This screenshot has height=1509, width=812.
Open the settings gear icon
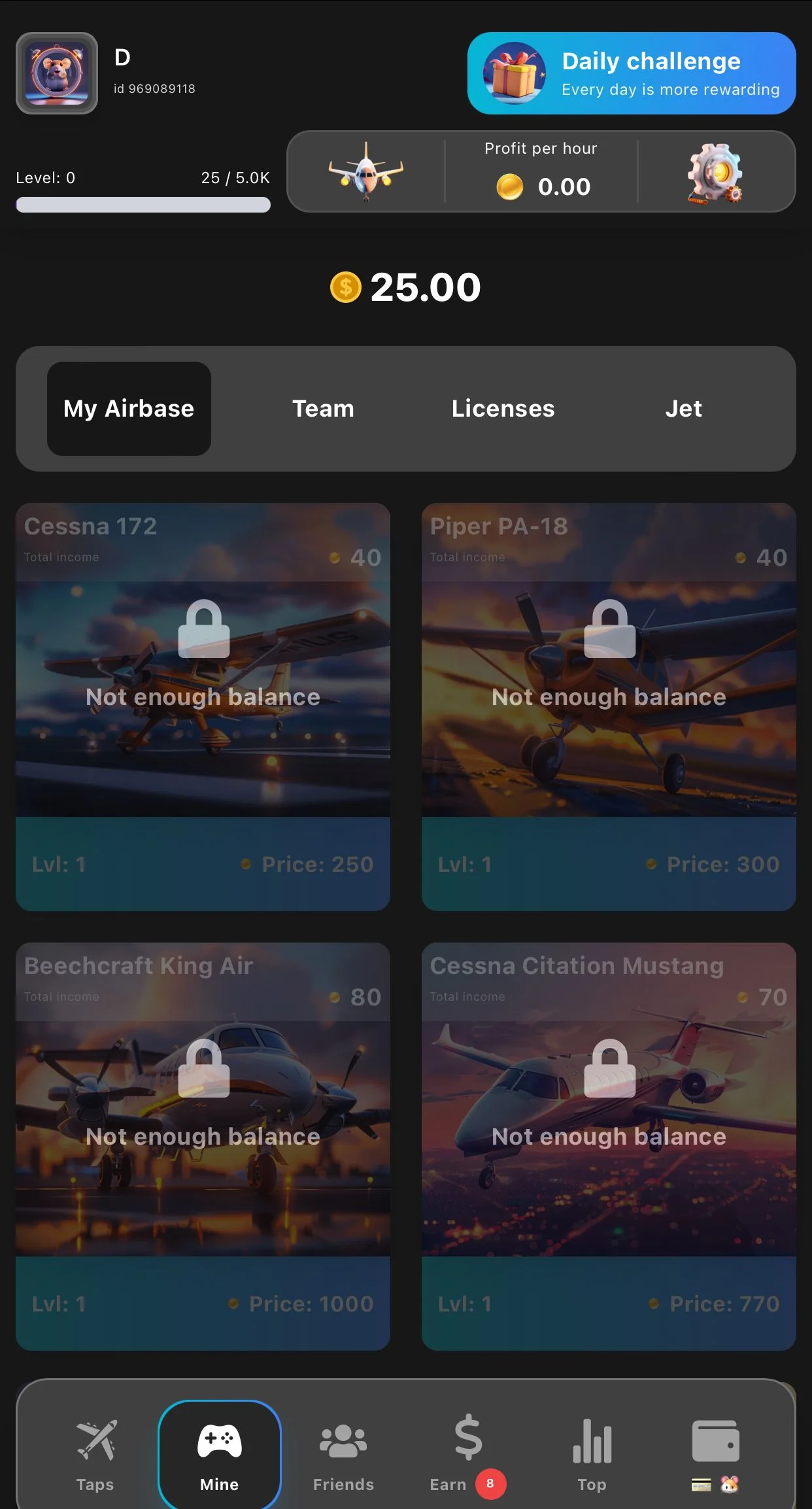(715, 173)
